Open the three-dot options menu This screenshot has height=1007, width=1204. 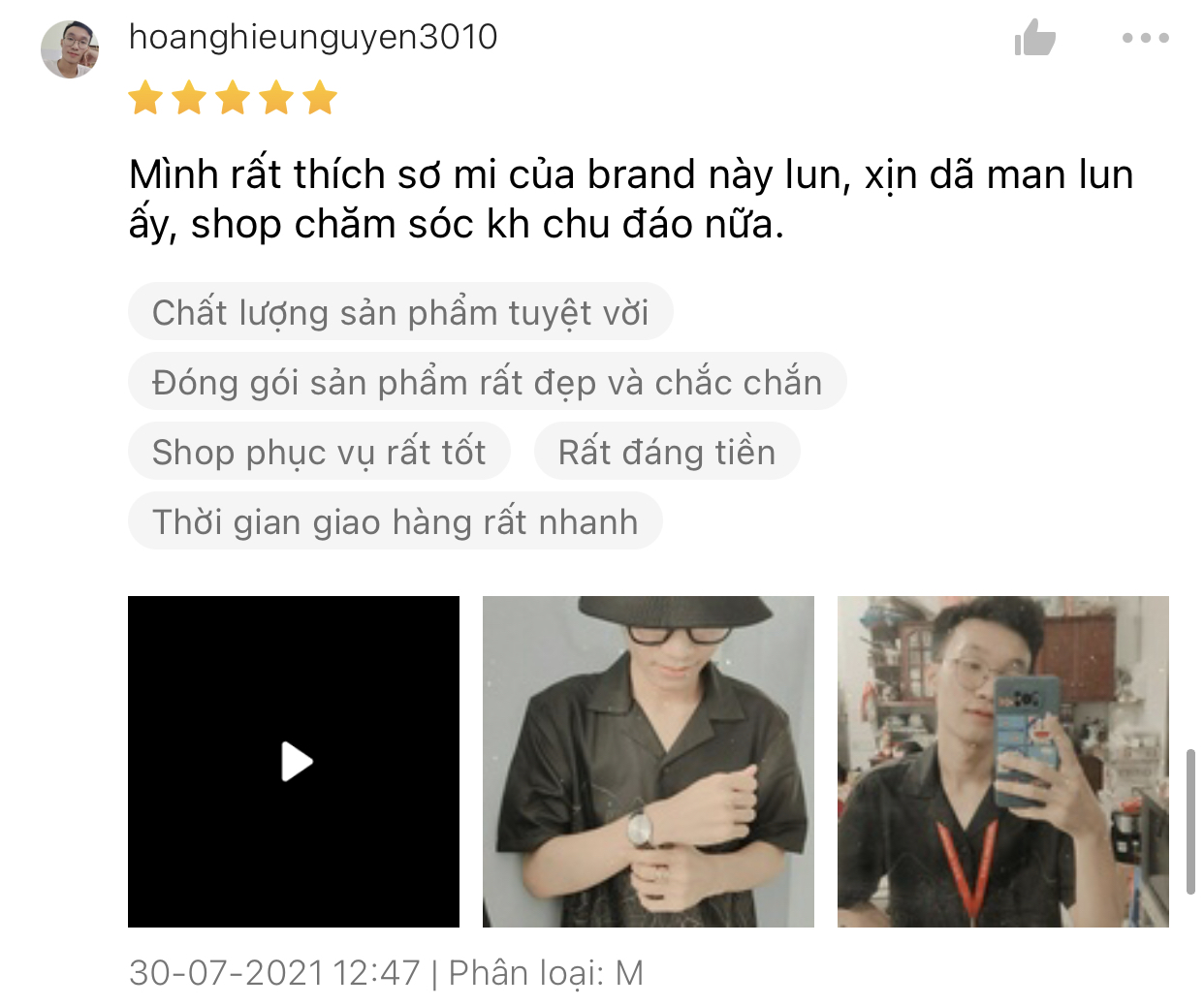click(x=1145, y=39)
